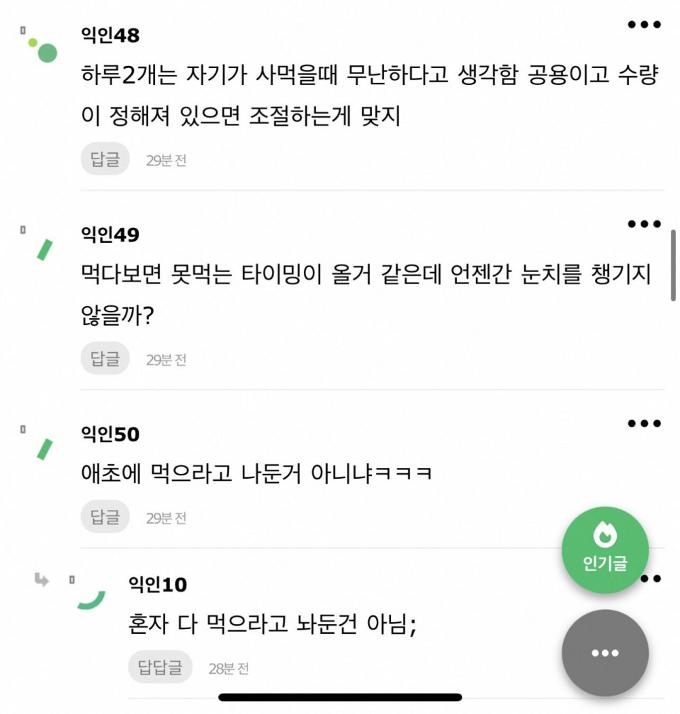Viewport: 680px width, 714px height.
Task: Tap 답답글 under 익인10's reply
Action: [x=160, y=667]
